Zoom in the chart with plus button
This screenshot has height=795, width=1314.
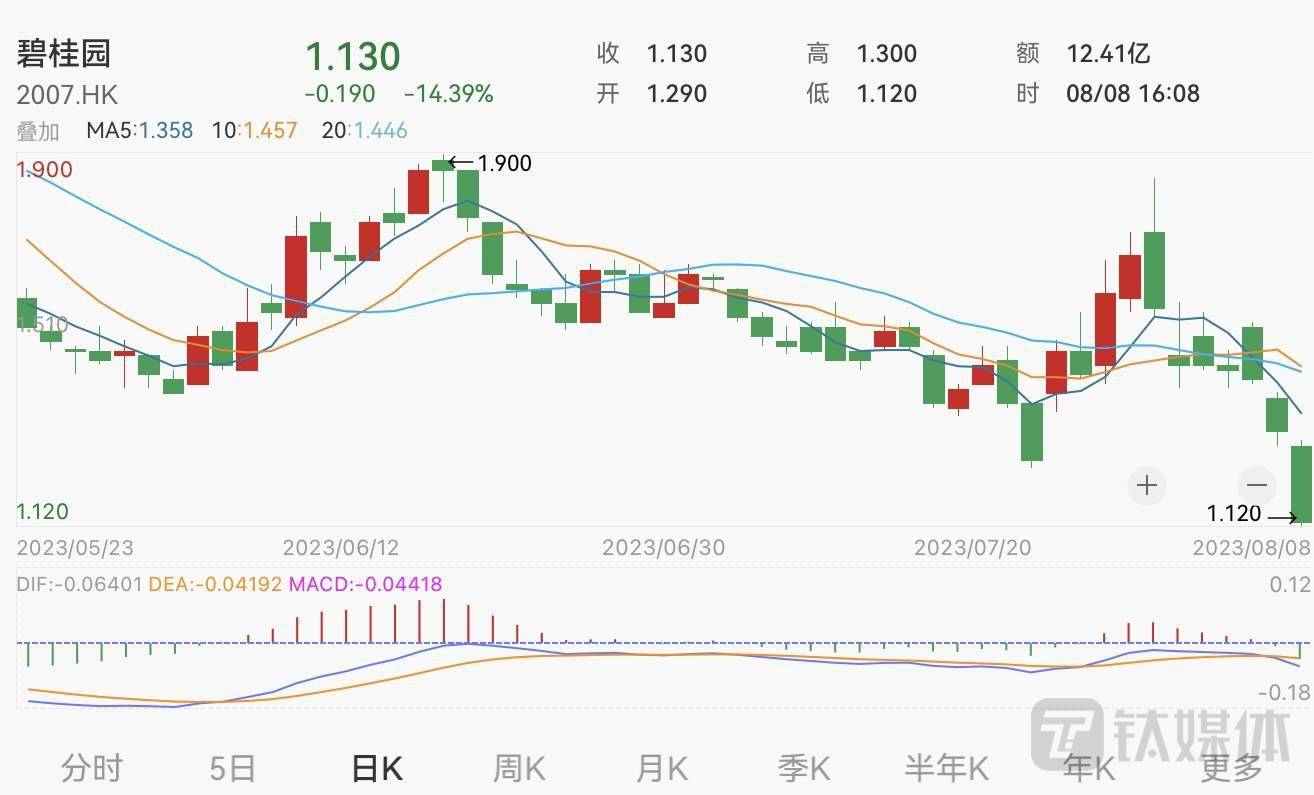pyautogui.click(x=1147, y=486)
